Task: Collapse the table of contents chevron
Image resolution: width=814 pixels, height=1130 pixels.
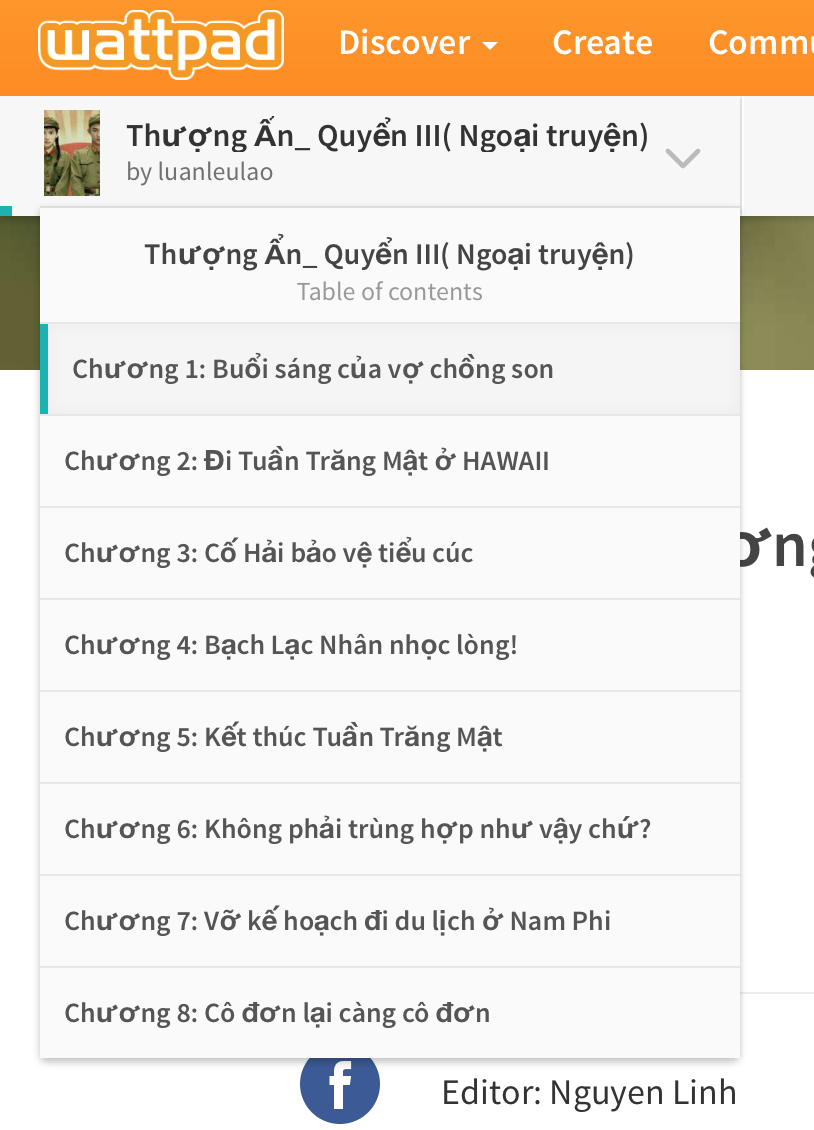Action: (683, 157)
